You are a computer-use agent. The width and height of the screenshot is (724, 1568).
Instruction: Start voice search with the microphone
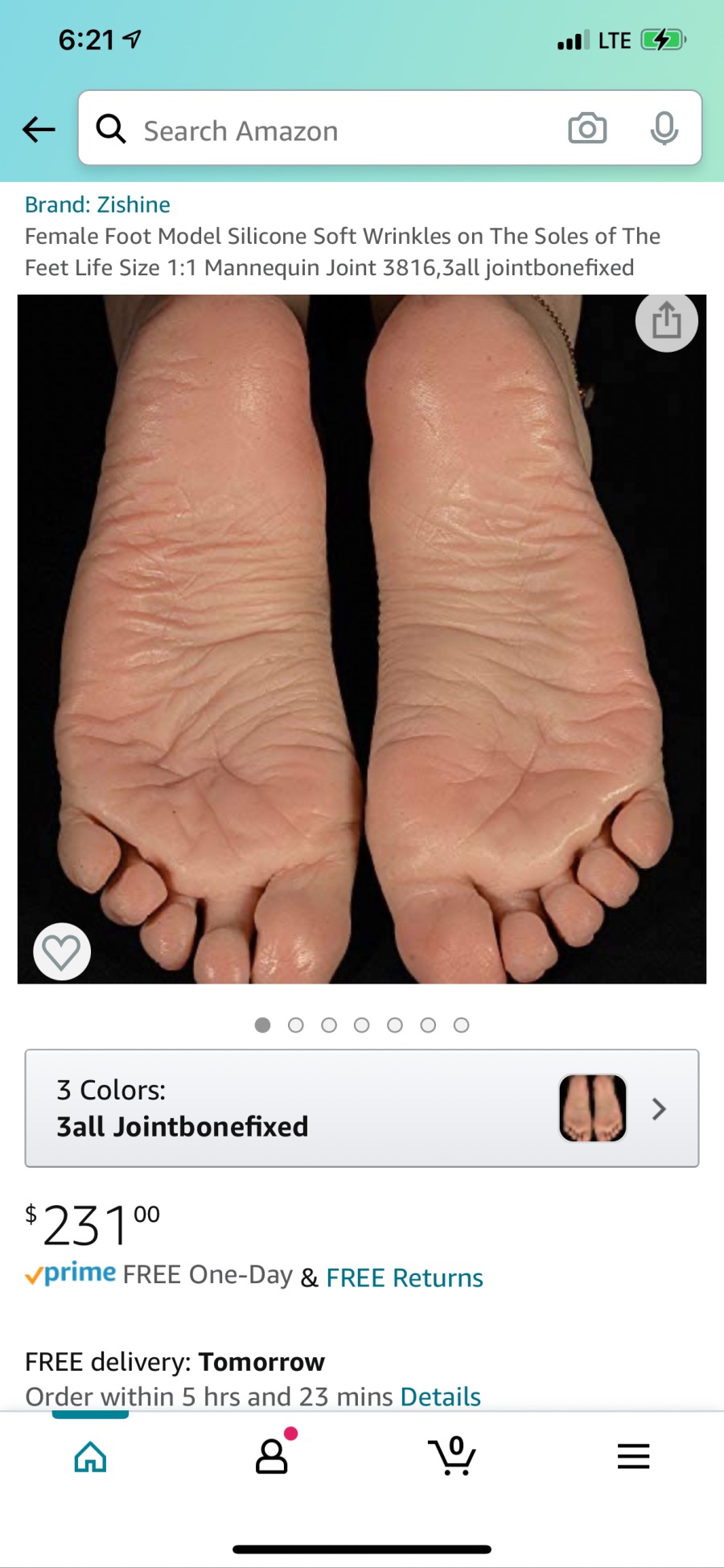(x=664, y=129)
